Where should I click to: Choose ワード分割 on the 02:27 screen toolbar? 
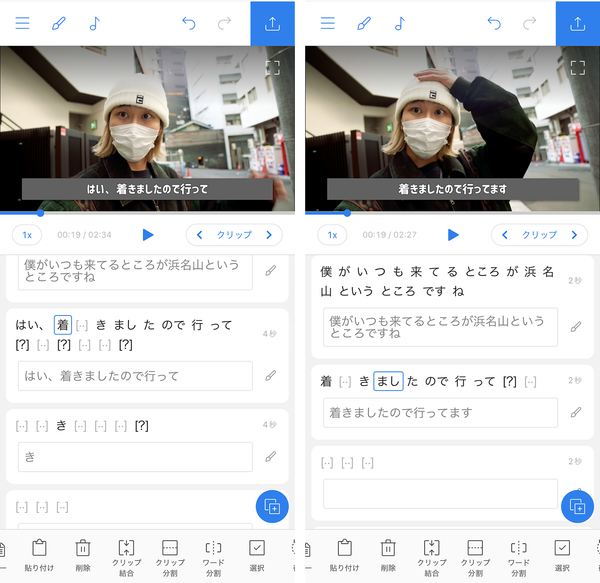(518, 558)
